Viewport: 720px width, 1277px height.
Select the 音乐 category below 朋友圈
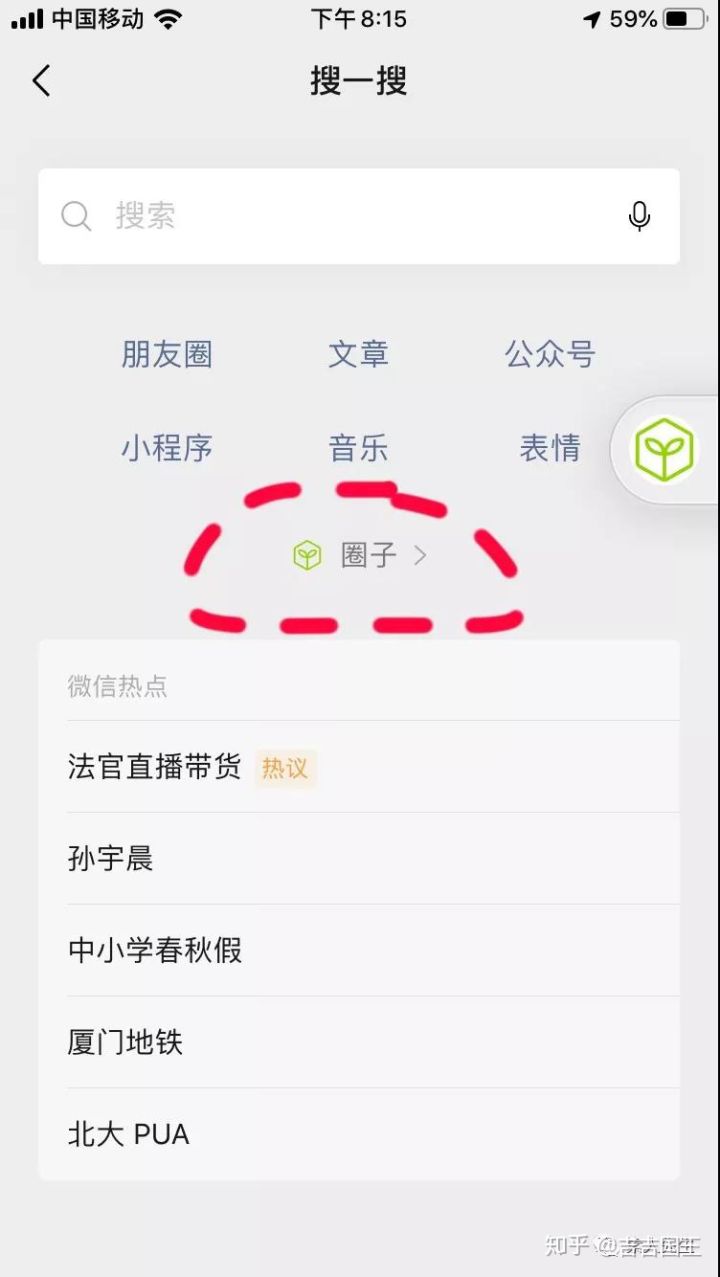(x=358, y=449)
